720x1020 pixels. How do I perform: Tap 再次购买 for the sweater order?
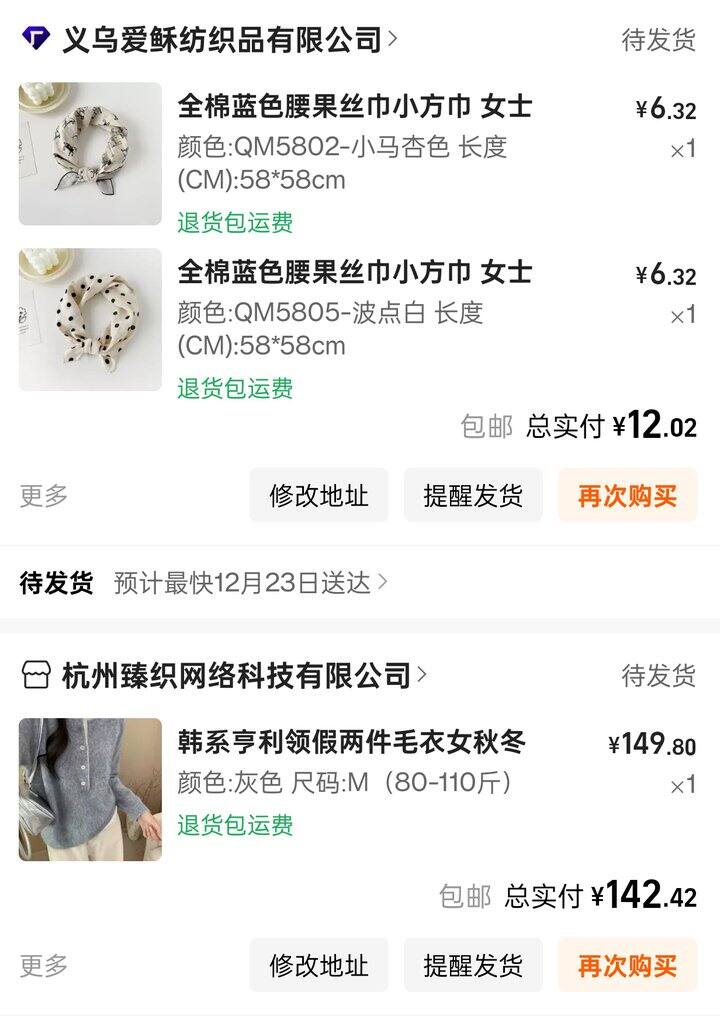tap(627, 965)
